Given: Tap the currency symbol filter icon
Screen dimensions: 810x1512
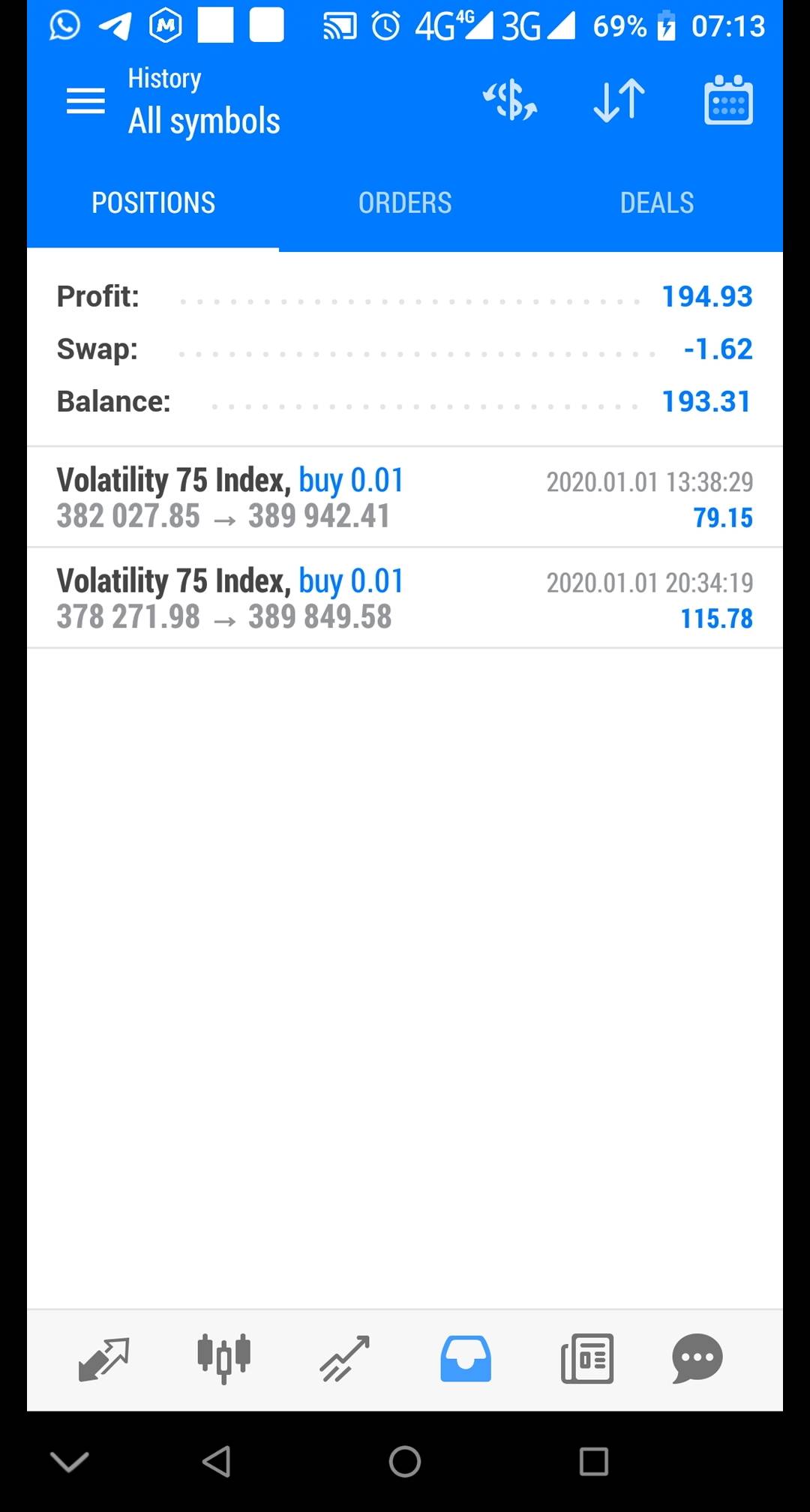Looking at the screenshot, I should 510,100.
